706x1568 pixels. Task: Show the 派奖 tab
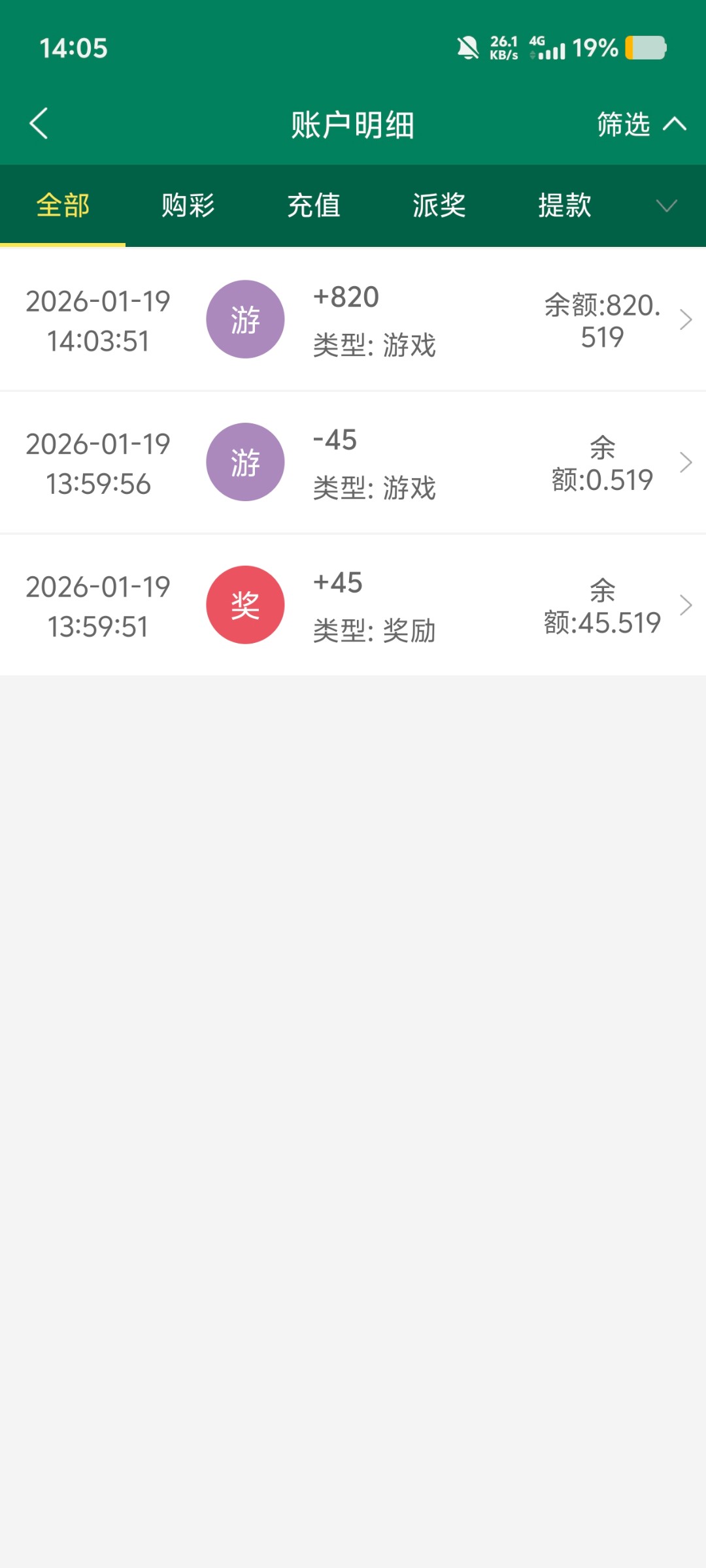(x=439, y=206)
